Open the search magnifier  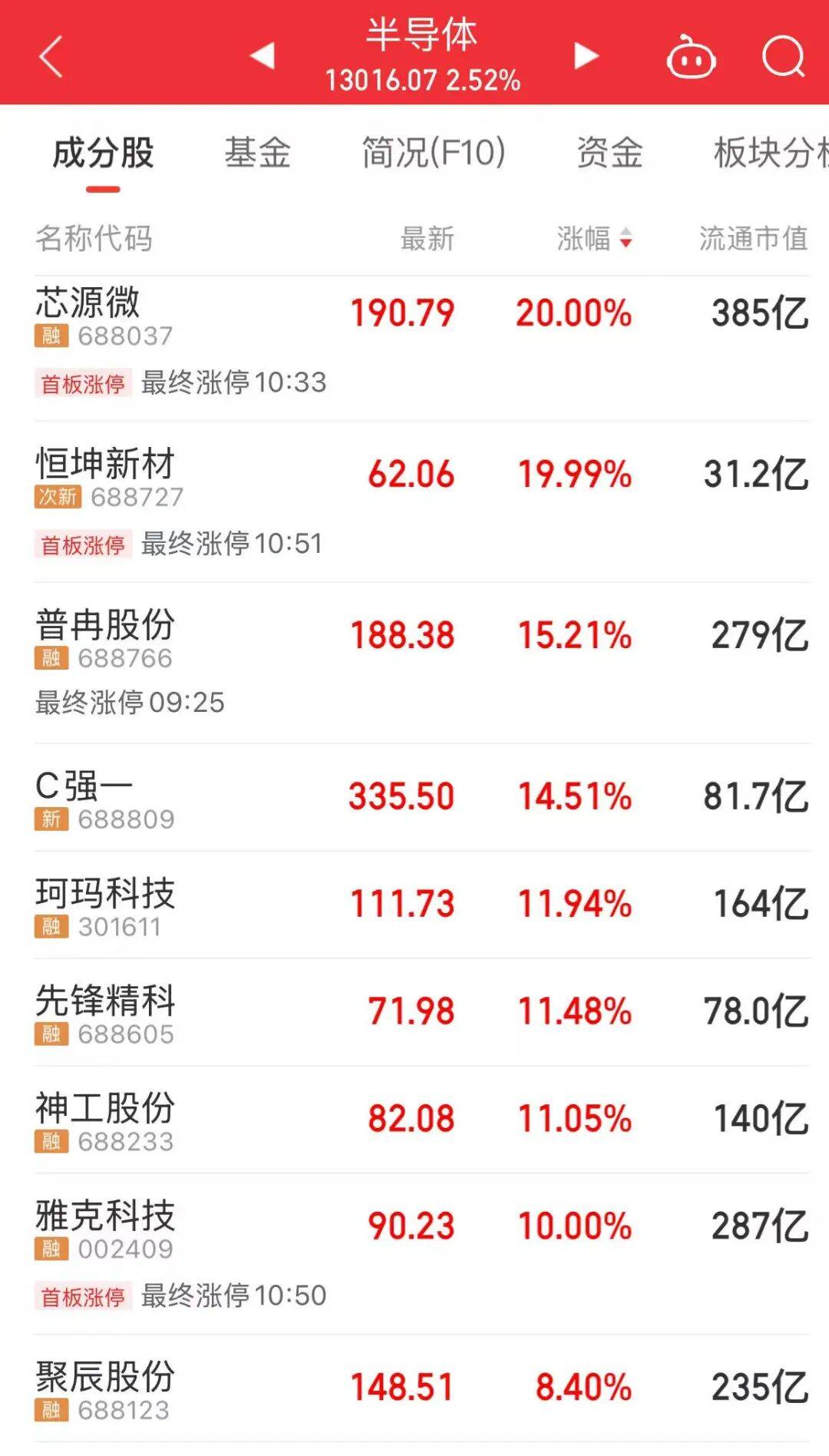pos(783,57)
